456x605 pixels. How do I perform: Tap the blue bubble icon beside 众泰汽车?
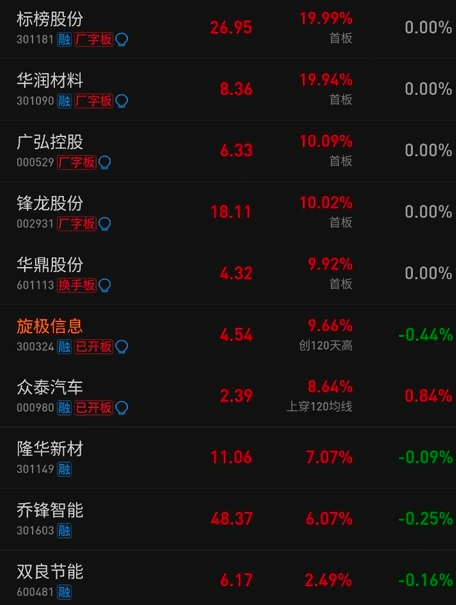pos(122,408)
